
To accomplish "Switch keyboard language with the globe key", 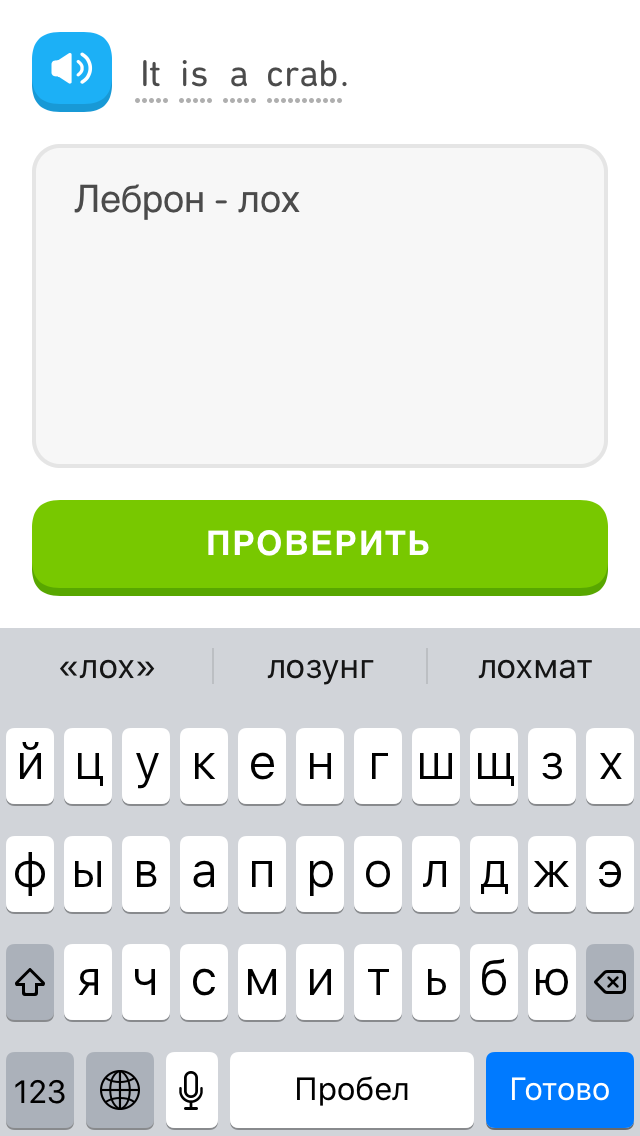I will tap(120, 1089).
